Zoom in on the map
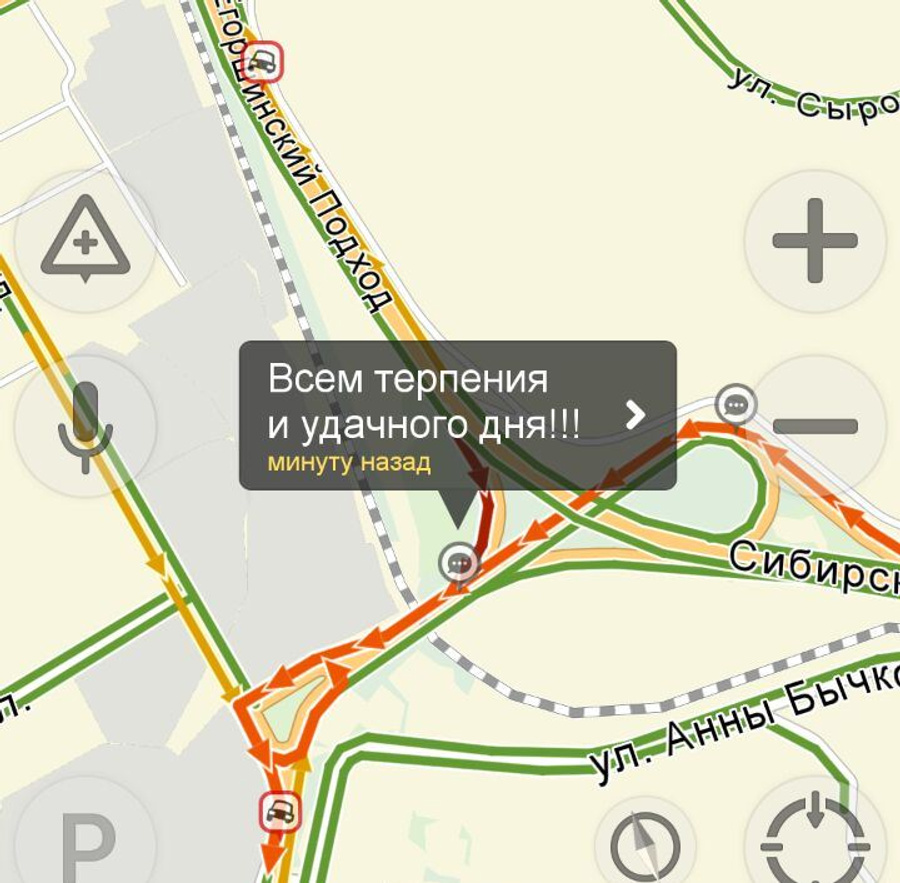Image resolution: width=900 pixels, height=883 pixels. (x=815, y=241)
